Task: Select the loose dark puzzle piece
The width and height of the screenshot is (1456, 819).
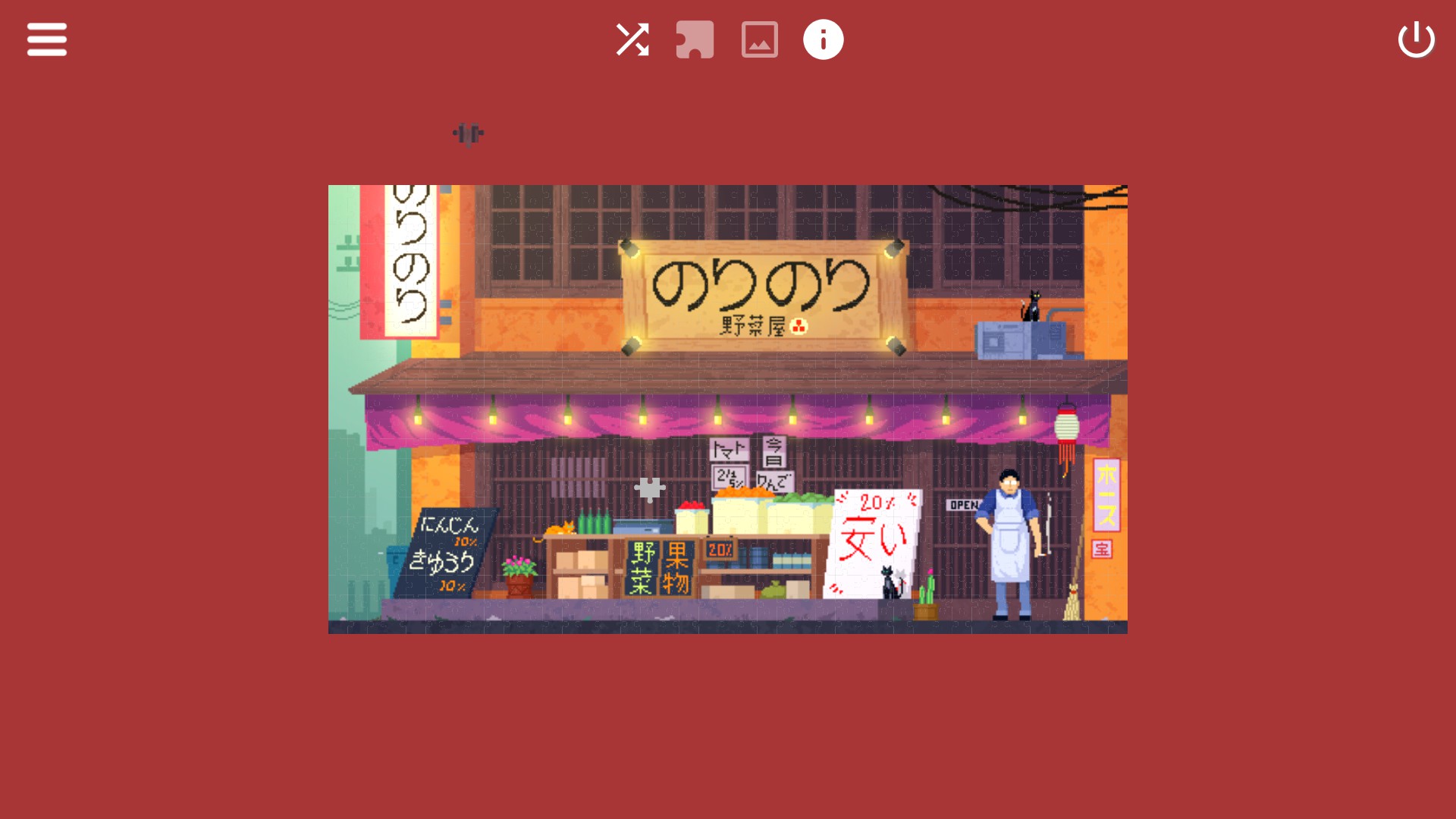Action: (469, 134)
